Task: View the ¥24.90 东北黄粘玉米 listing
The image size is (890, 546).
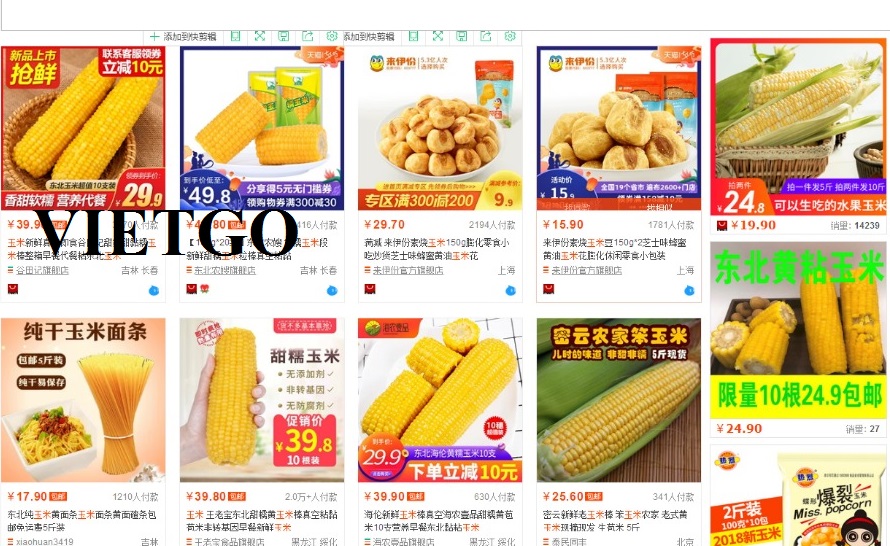Action: [x=797, y=330]
